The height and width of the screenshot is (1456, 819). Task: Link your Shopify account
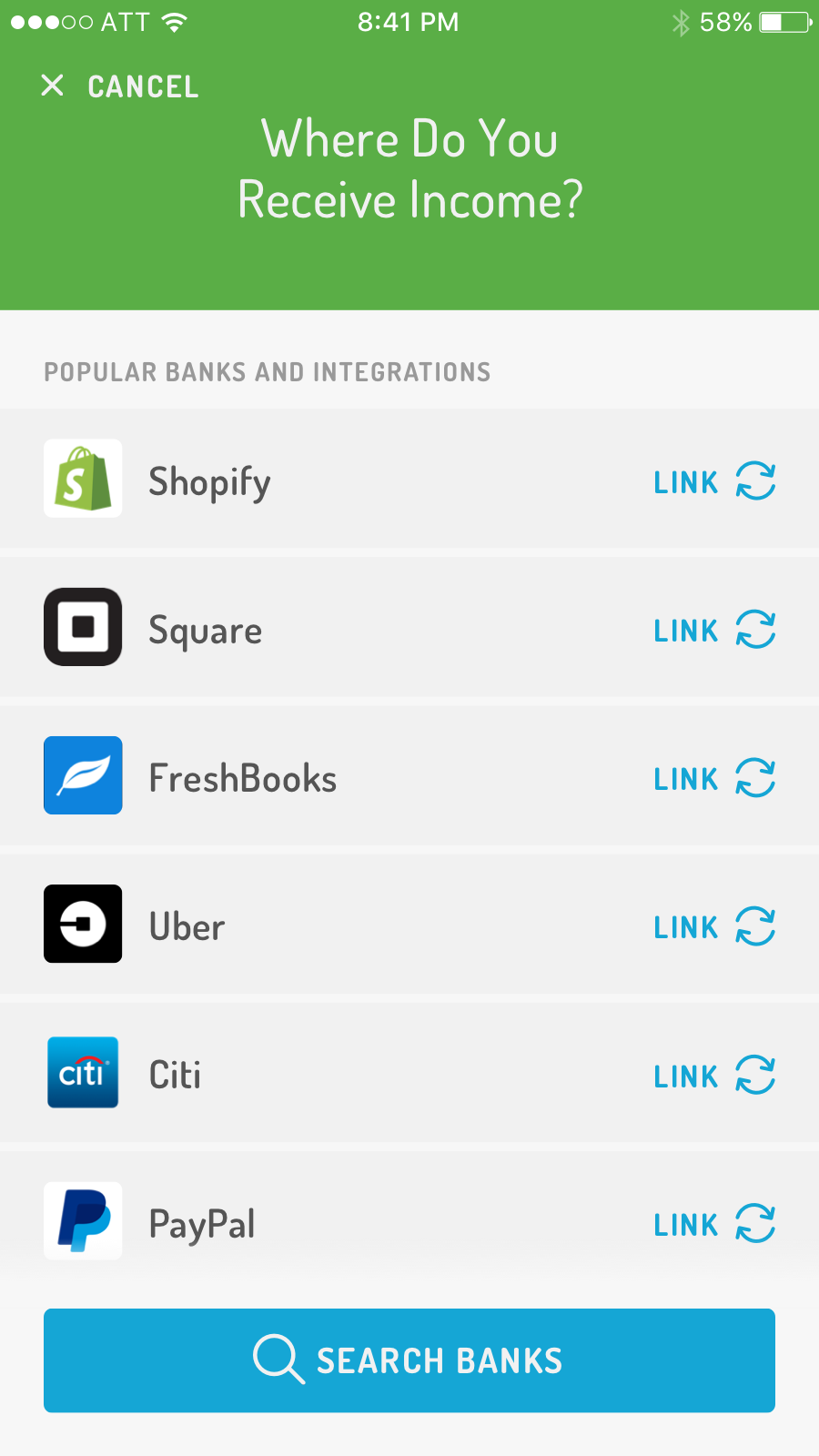click(713, 481)
